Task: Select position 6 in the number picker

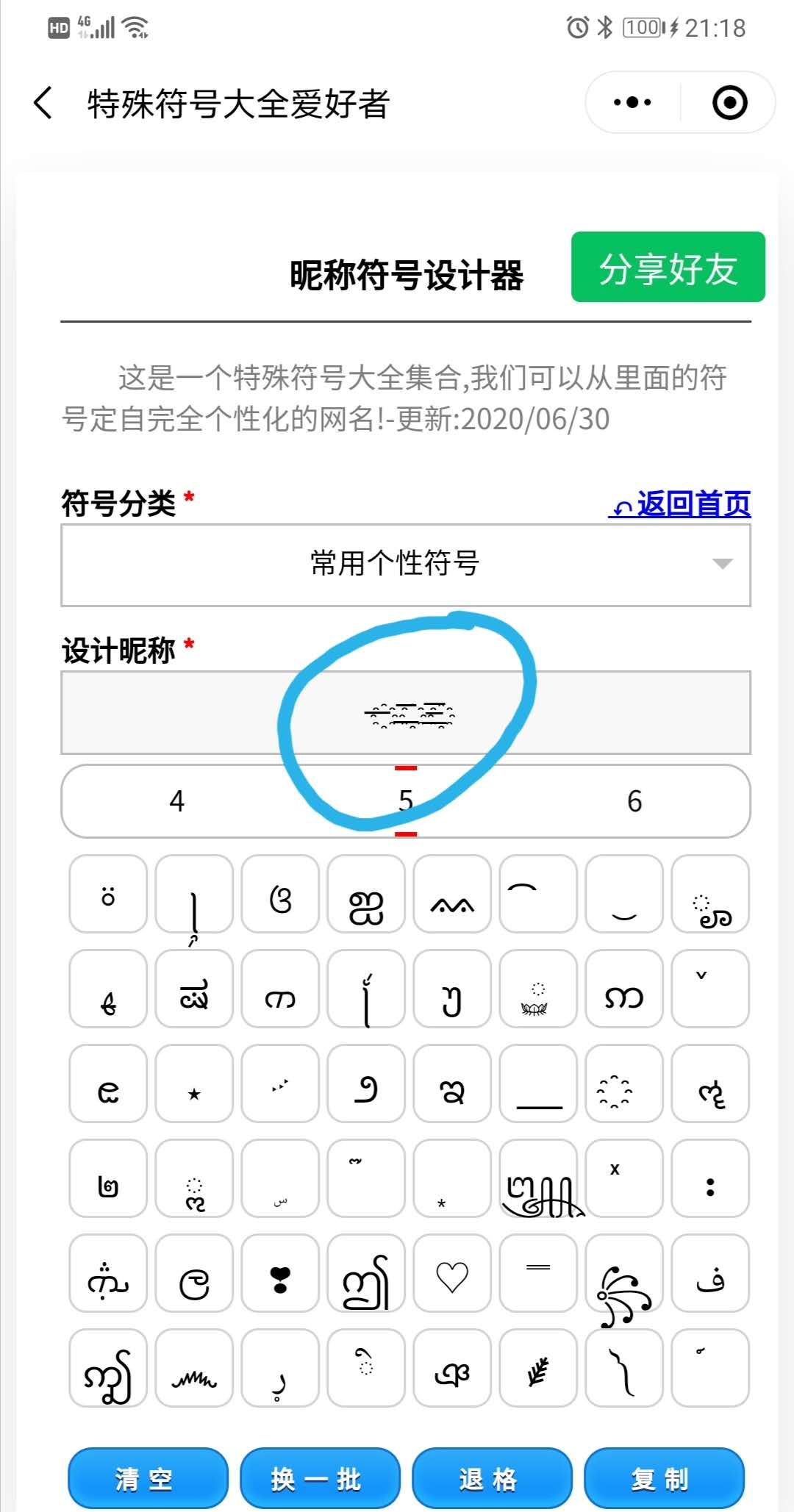Action: (x=634, y=801)
